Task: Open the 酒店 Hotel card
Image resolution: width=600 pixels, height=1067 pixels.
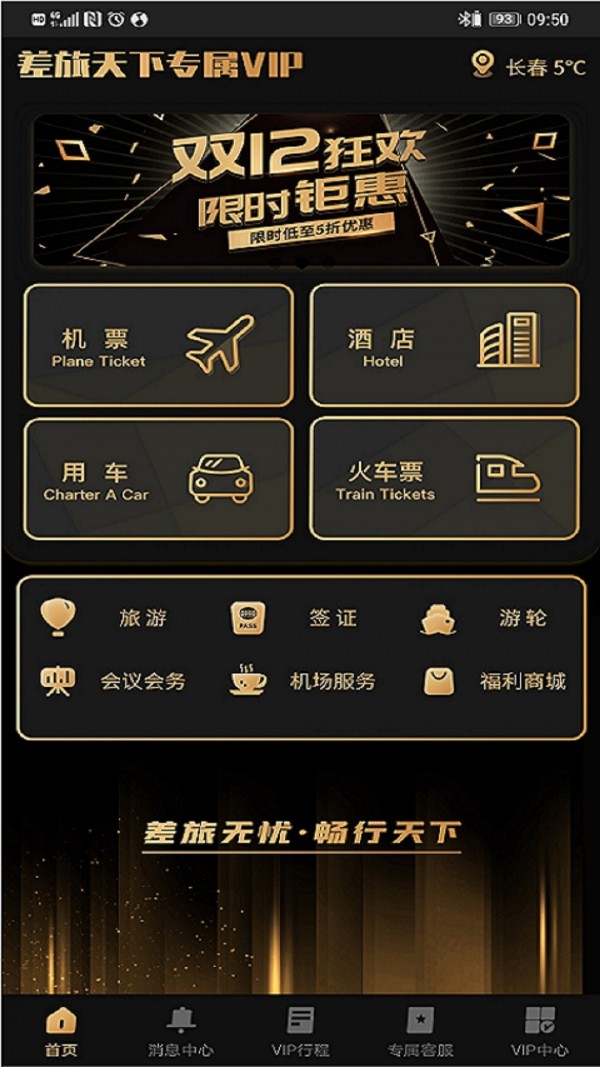Action: point(444,346)
